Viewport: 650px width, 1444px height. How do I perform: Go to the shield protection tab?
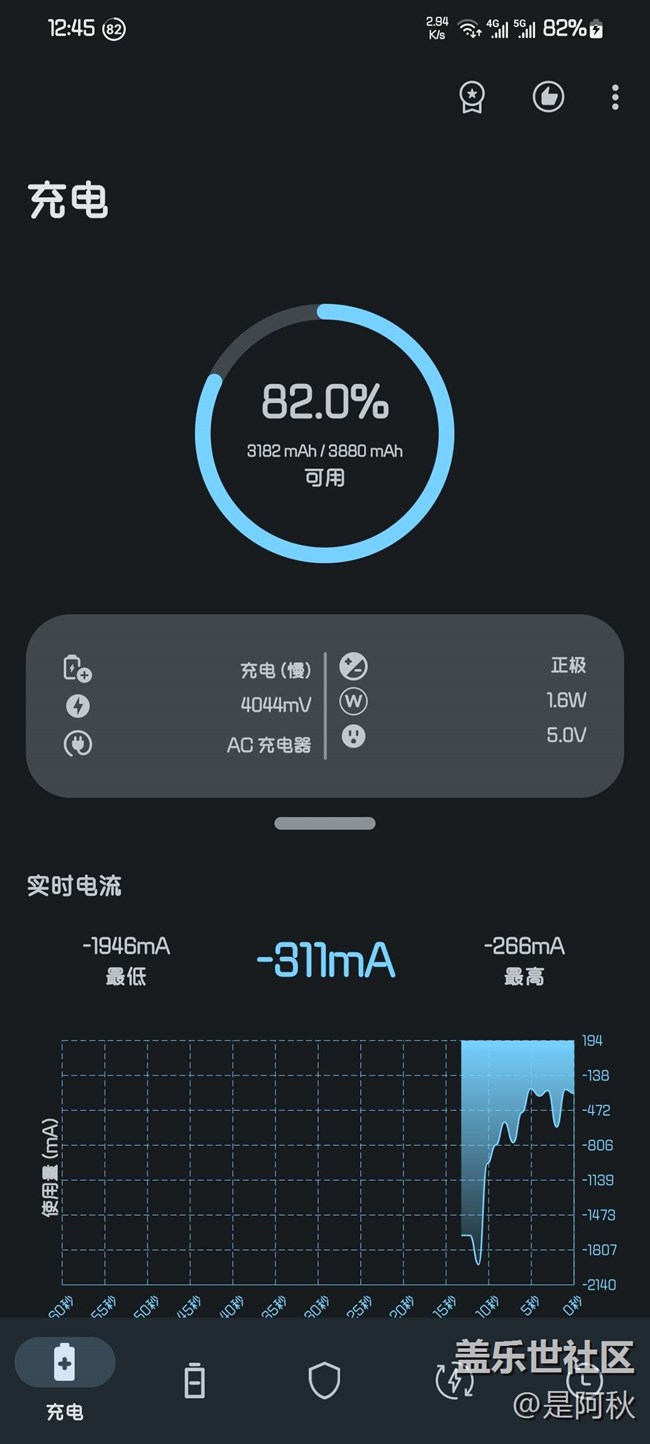tap(324, 1381)
